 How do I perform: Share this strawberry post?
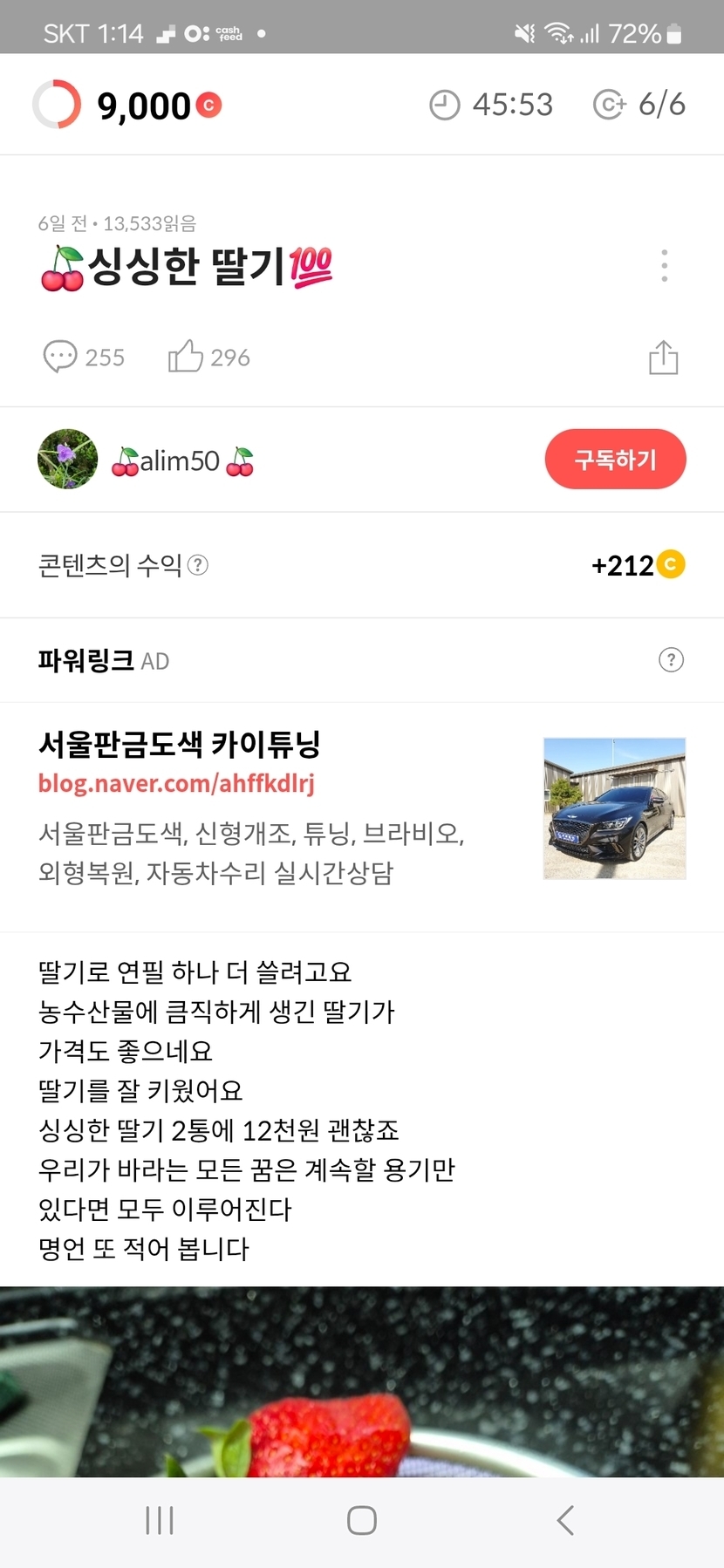pyautogui.click(x=663, y=357)
